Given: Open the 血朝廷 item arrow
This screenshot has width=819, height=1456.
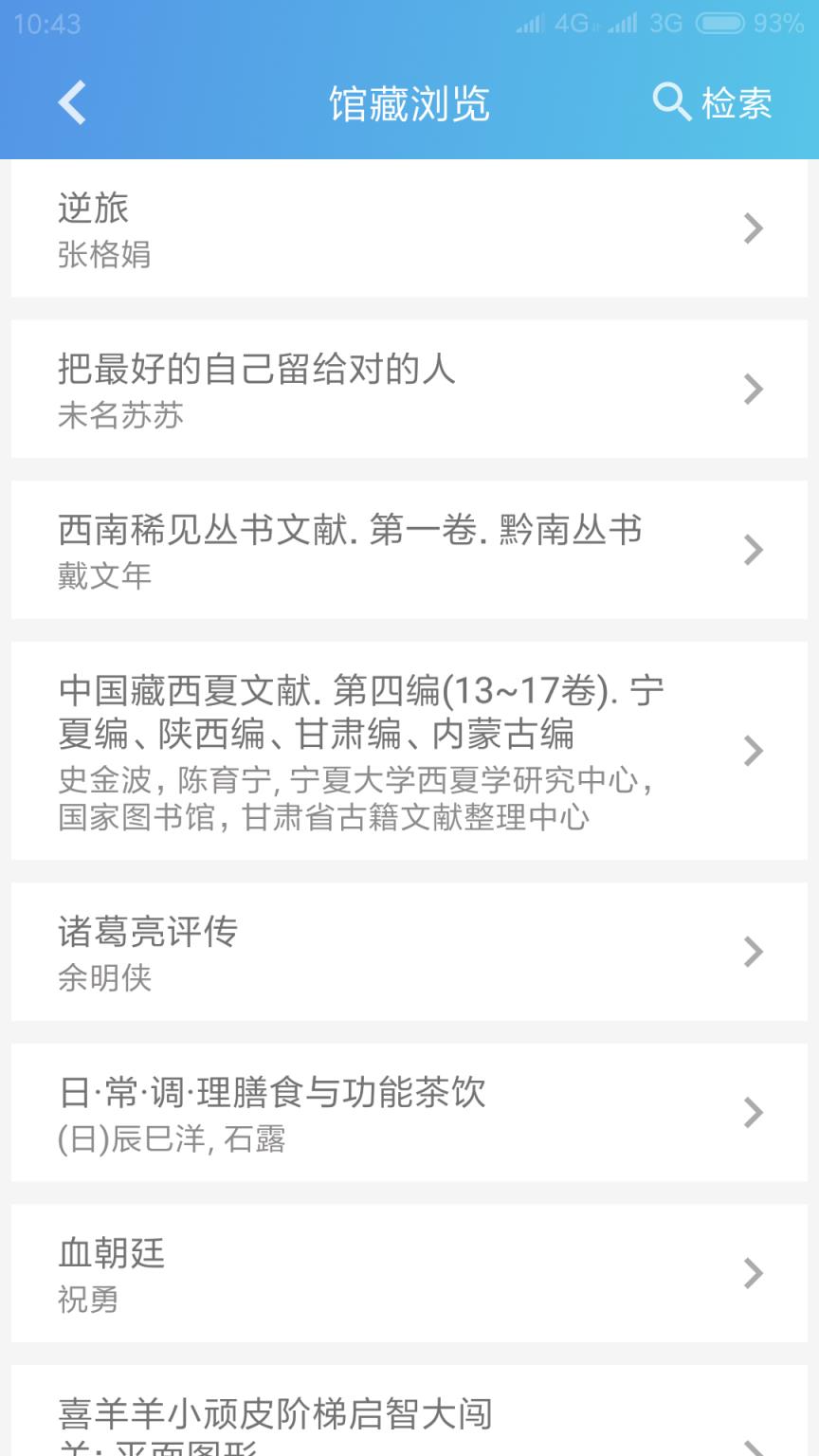Looking at the screenshot, I should pos(752,1274).
